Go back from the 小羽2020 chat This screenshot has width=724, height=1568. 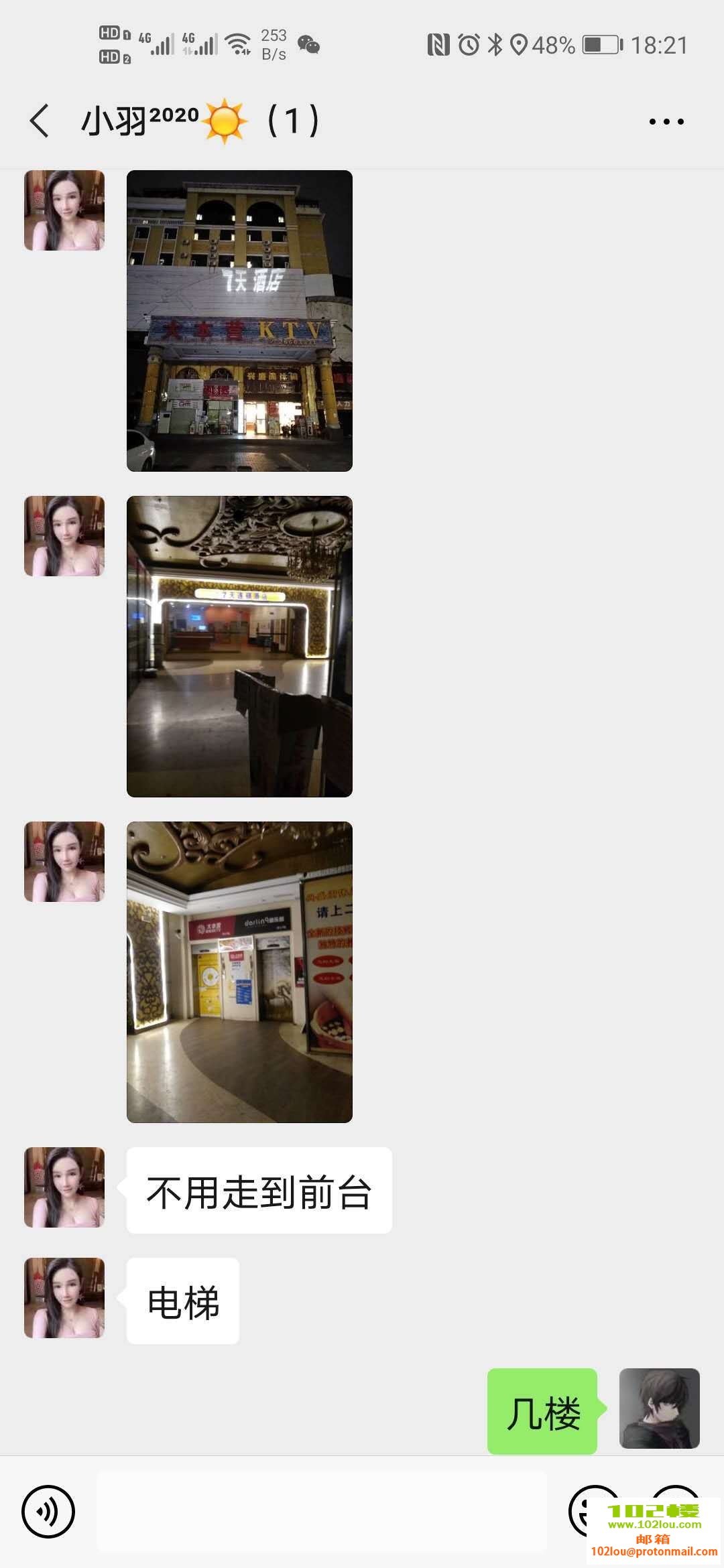[40, 121]
